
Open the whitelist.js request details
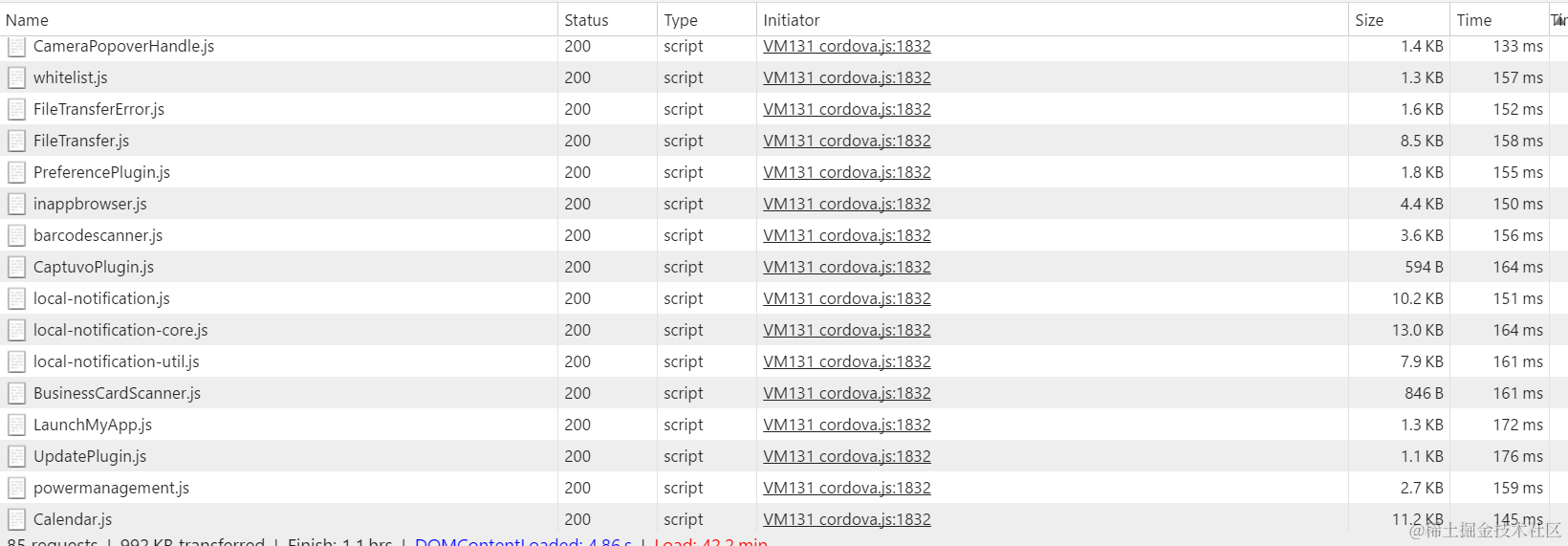[71, 77]
